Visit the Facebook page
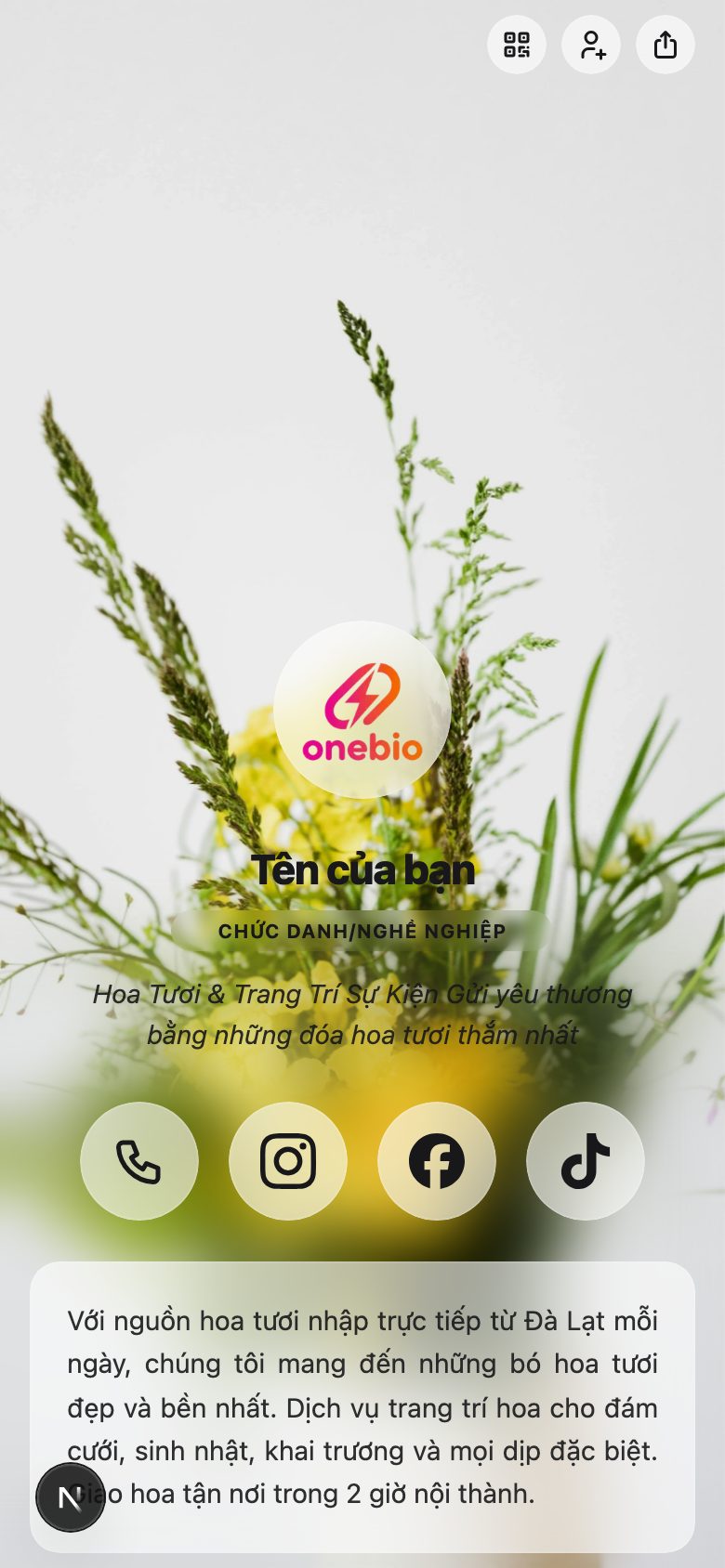The image size is (725, 1568). click(x=437, y=1161)
